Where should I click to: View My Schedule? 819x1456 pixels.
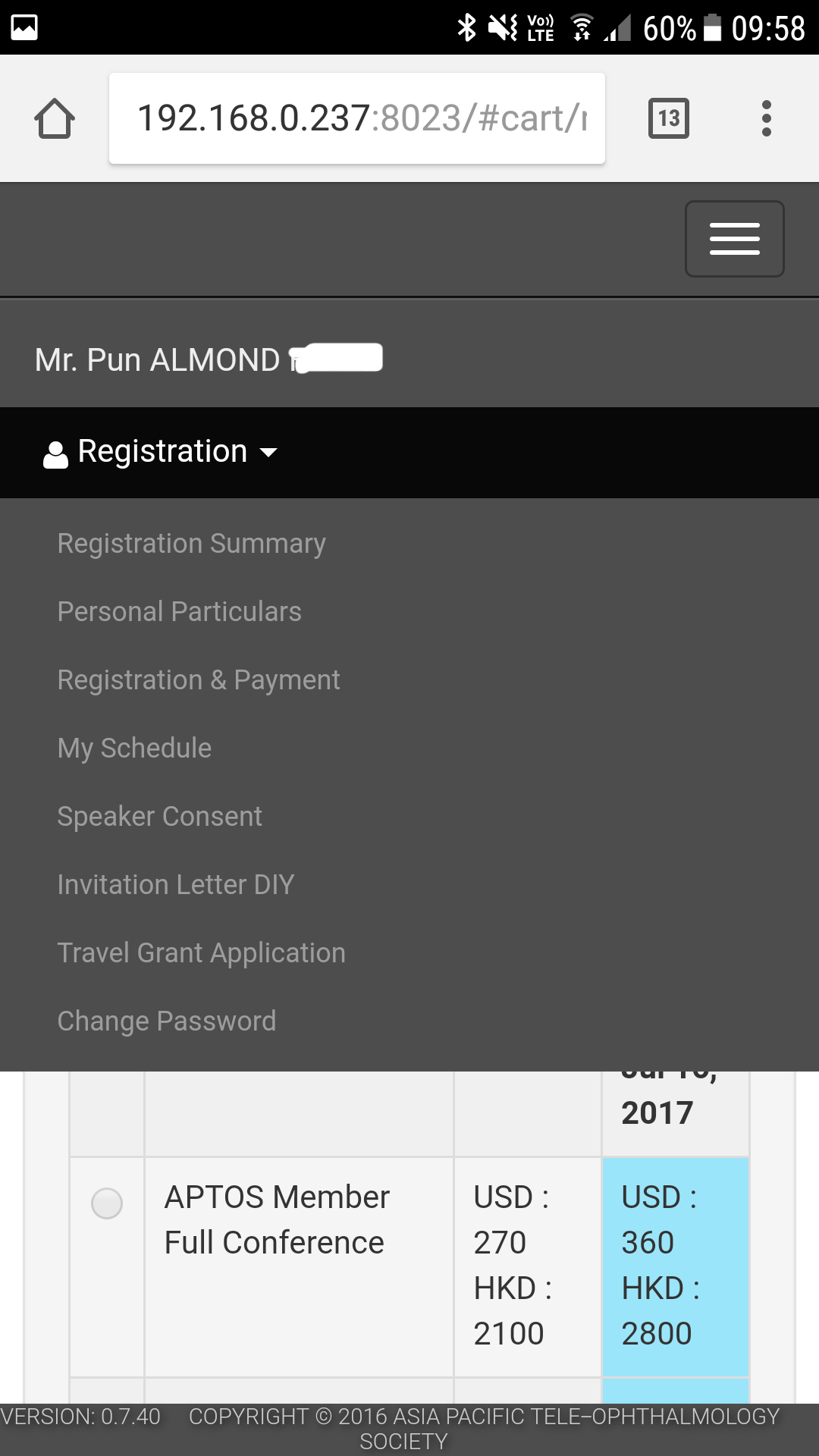pos(135,748)
